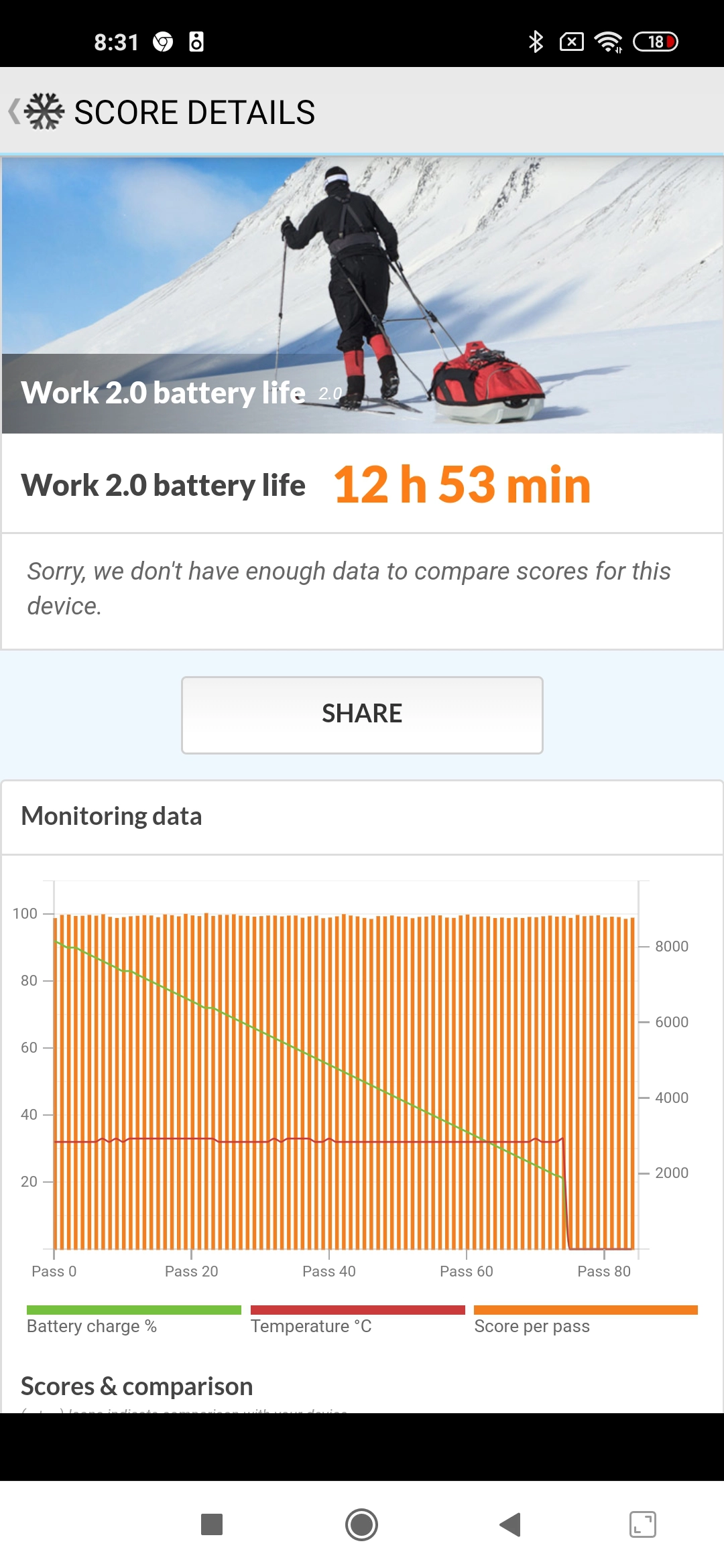This screenshot has height=1568, width=724.
Task: Tap the screenshot frame icon in navigation bar
Action: coord(643,1524)
